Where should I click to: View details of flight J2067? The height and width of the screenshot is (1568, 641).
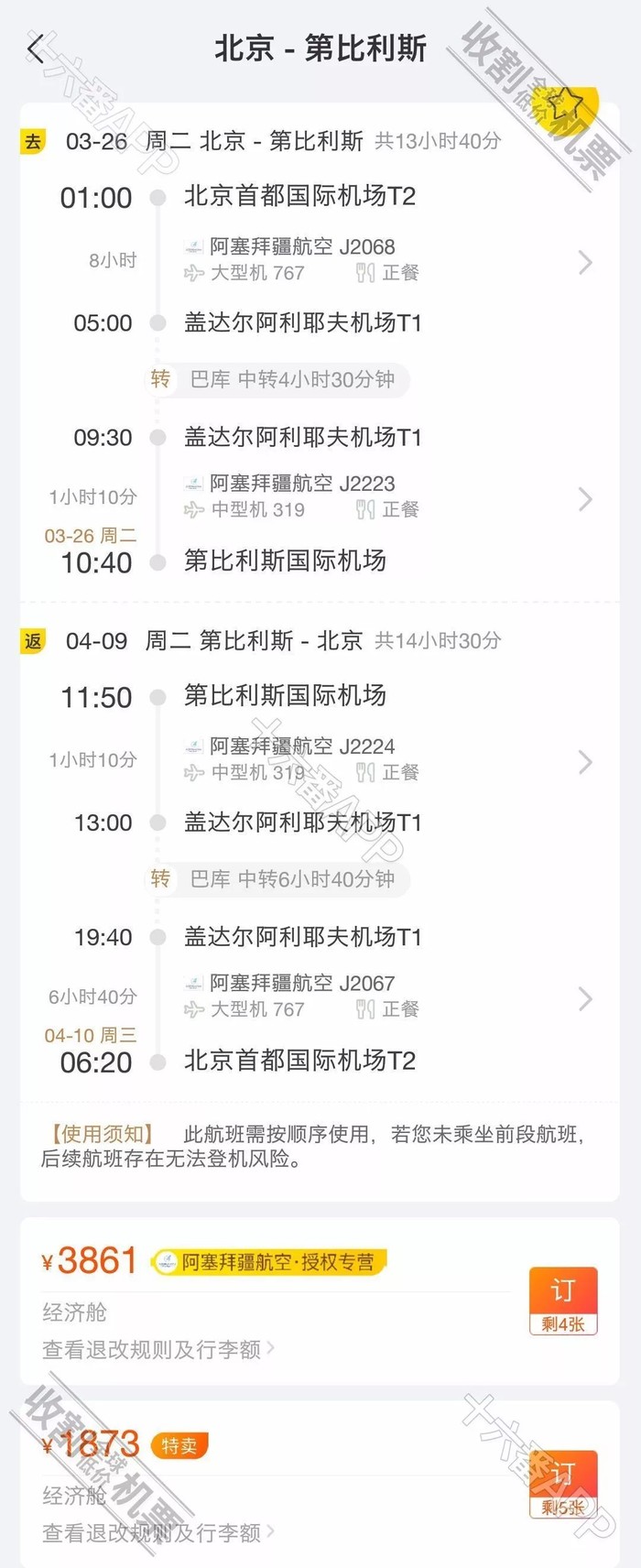point(585,998)
